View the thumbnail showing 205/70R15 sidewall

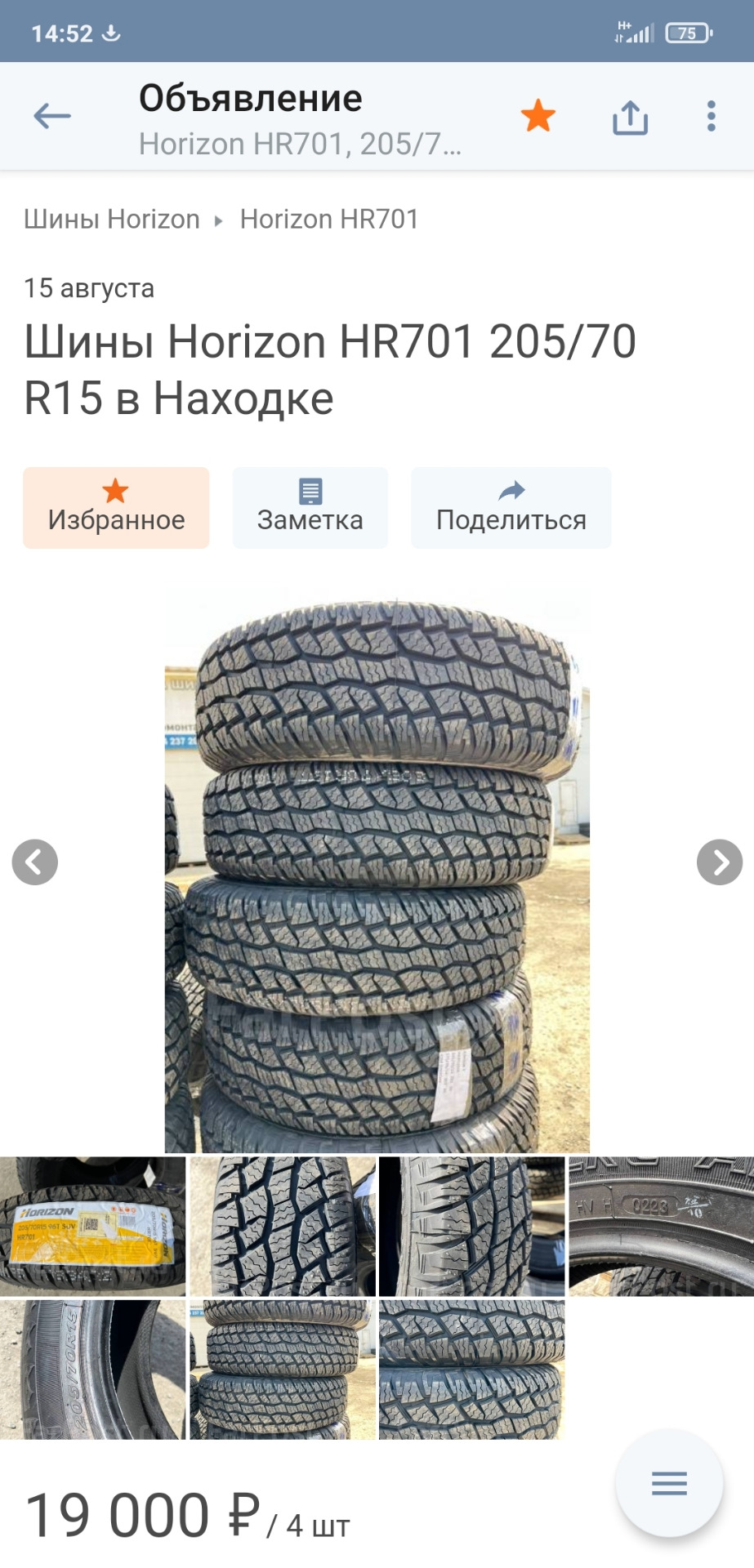click(x=93, y=1370)
